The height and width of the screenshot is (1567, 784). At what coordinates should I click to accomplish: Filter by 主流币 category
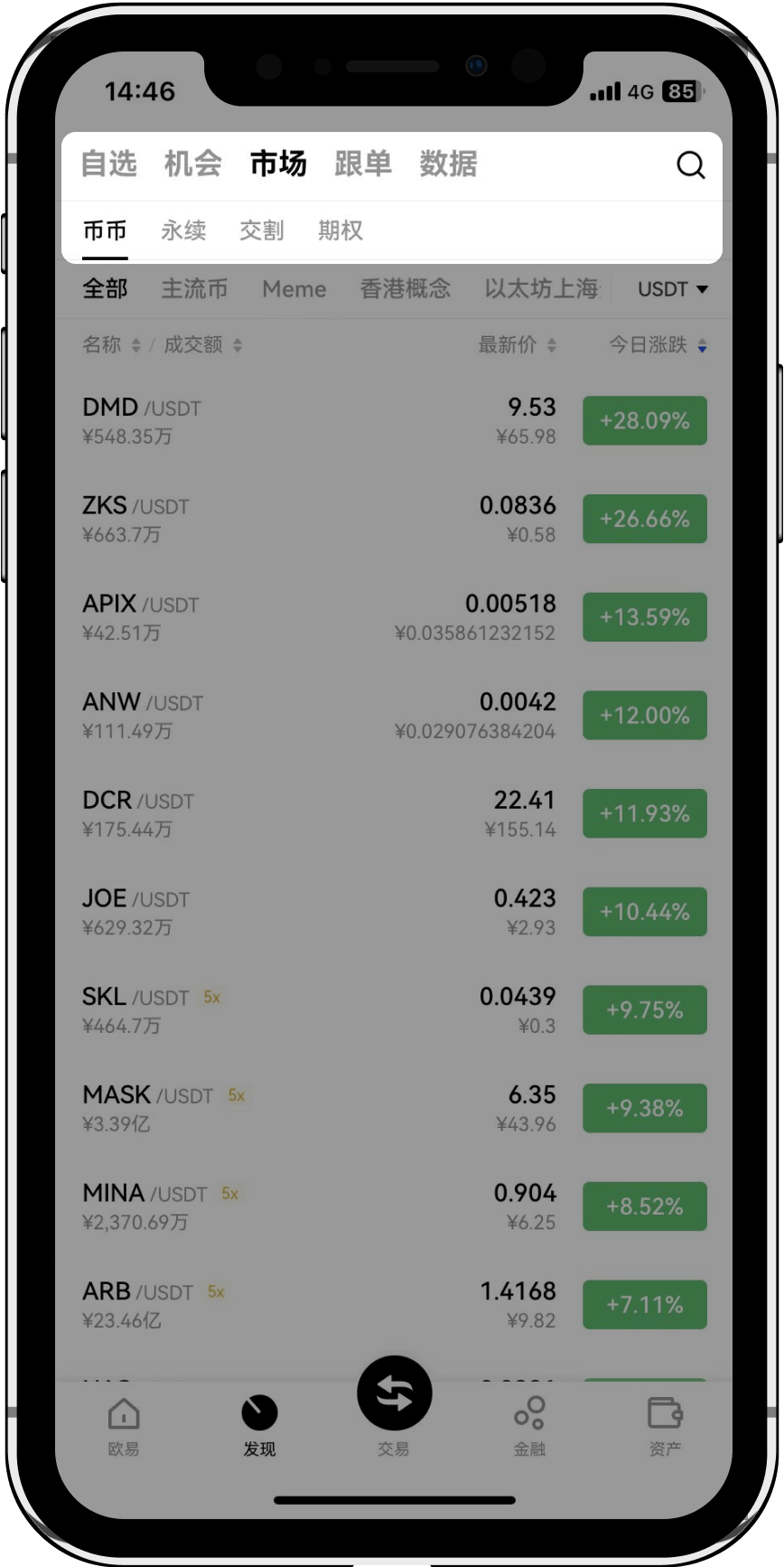click(x=194, y=289)
